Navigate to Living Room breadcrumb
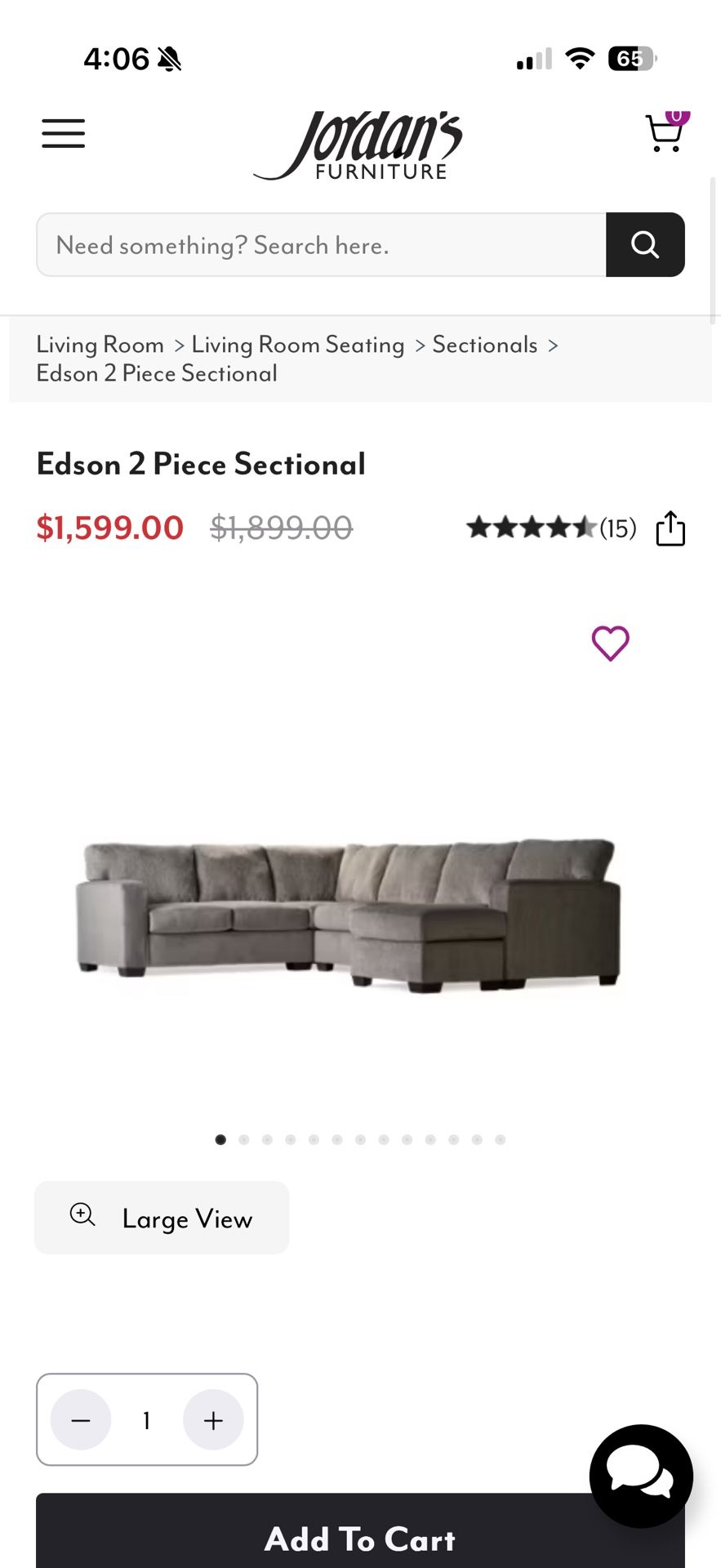This screenshot has width=721, height=1568. pos(100,345)
